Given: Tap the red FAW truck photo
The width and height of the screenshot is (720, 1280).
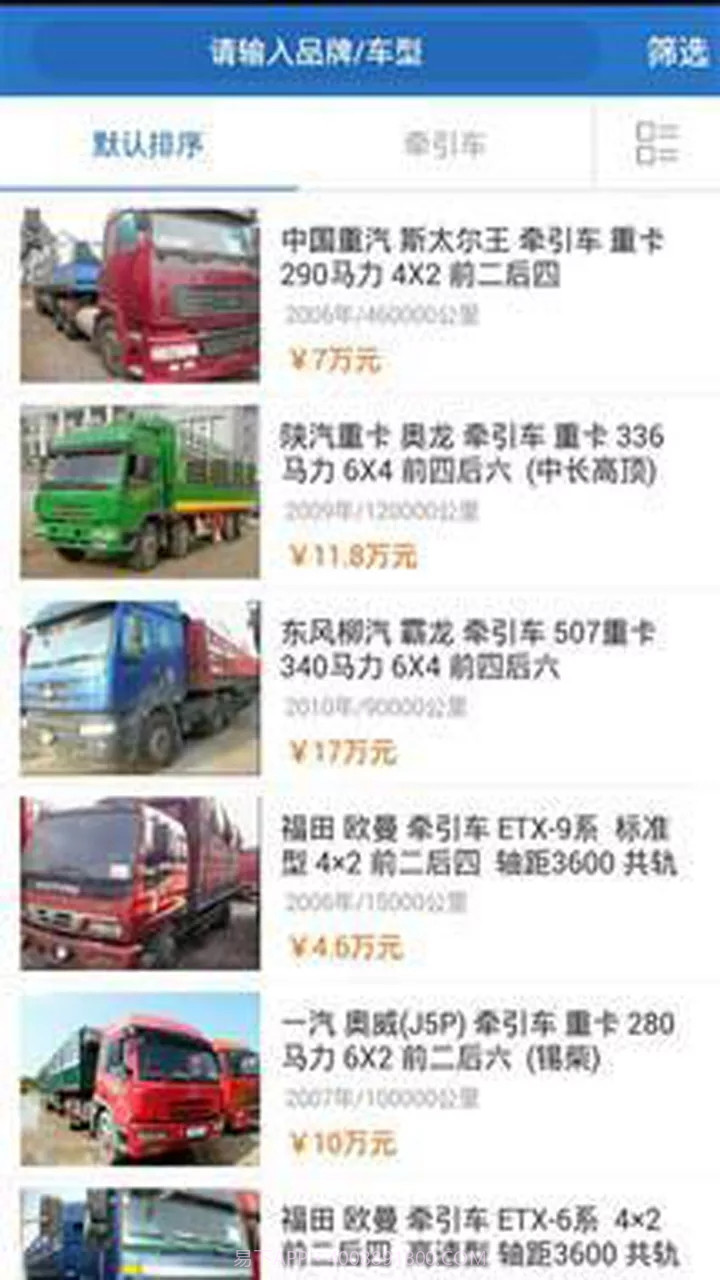Looking at the screenshot, I should click(x=140, y=1075).
